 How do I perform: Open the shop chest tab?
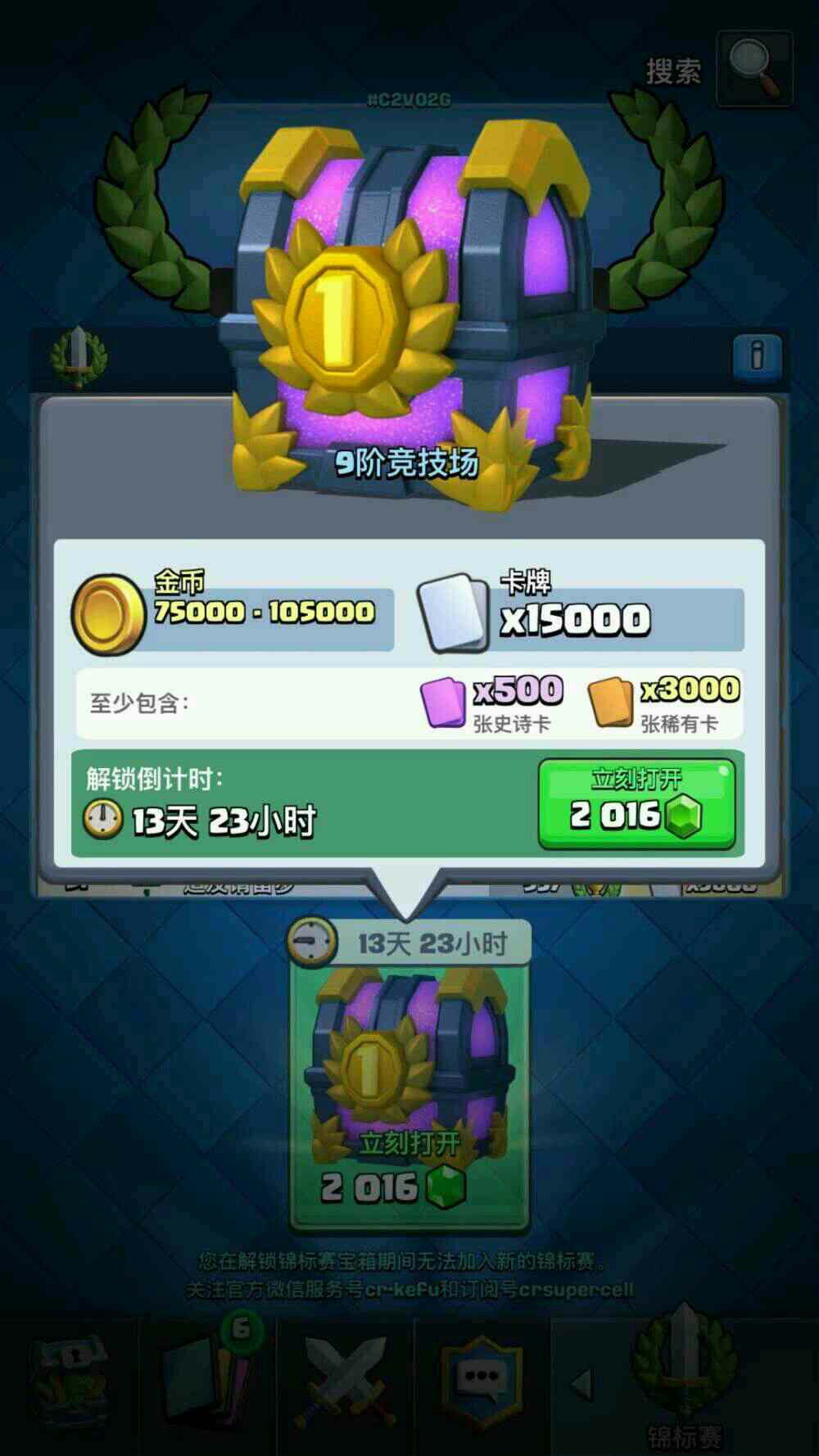pos(69,1384)
